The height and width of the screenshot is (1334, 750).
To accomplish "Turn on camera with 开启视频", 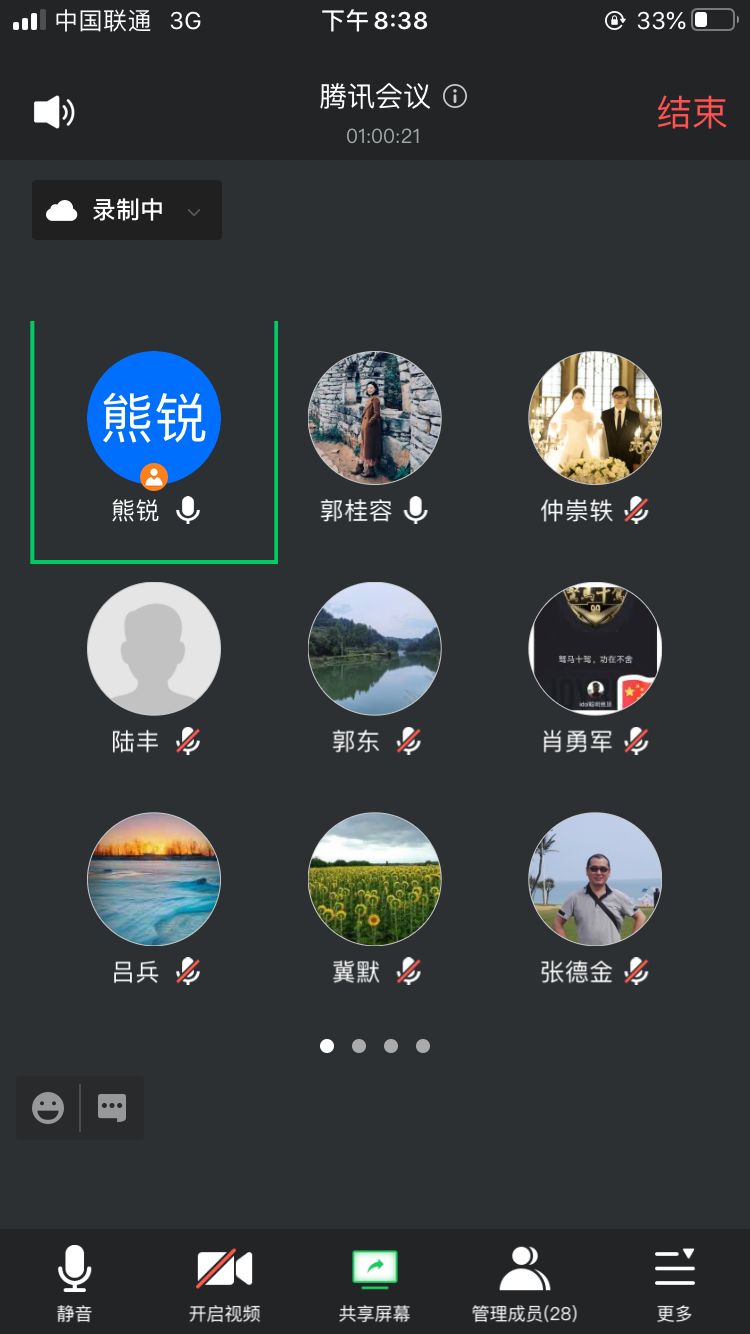I will click(224, 1283).
